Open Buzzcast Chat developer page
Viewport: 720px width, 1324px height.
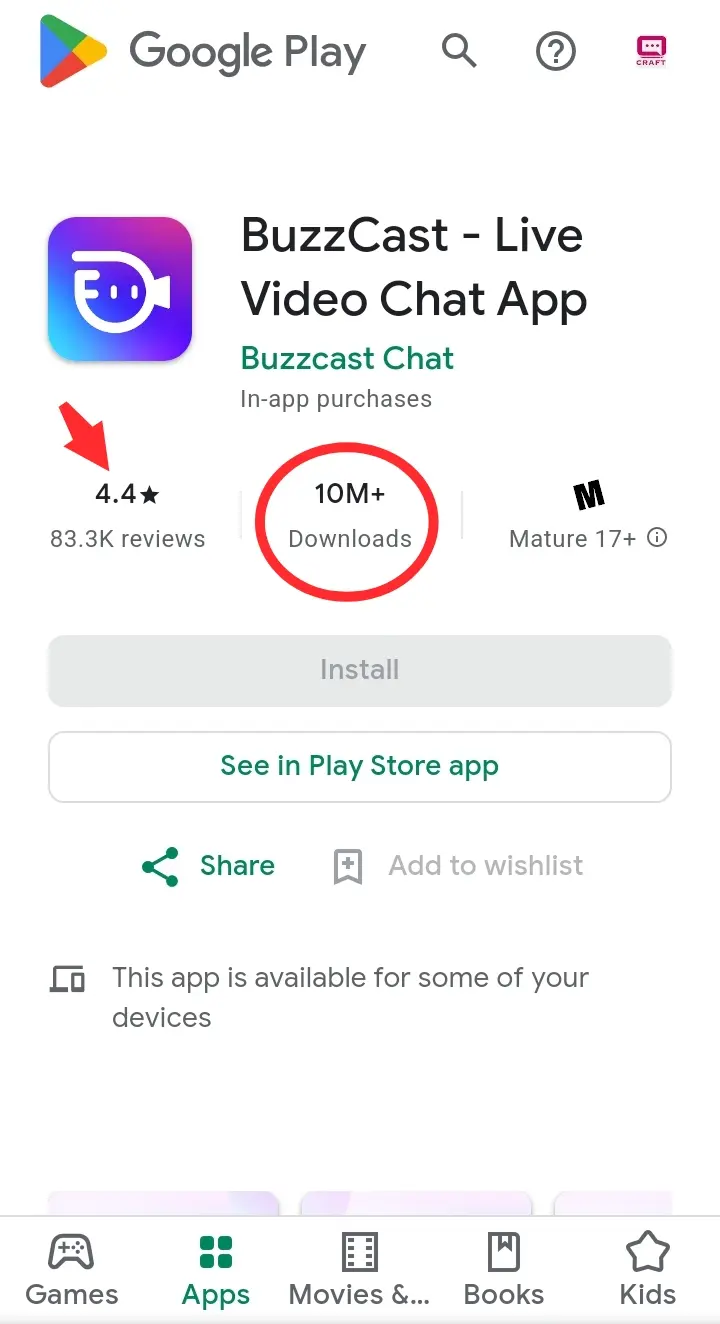(x=347, y=358)
